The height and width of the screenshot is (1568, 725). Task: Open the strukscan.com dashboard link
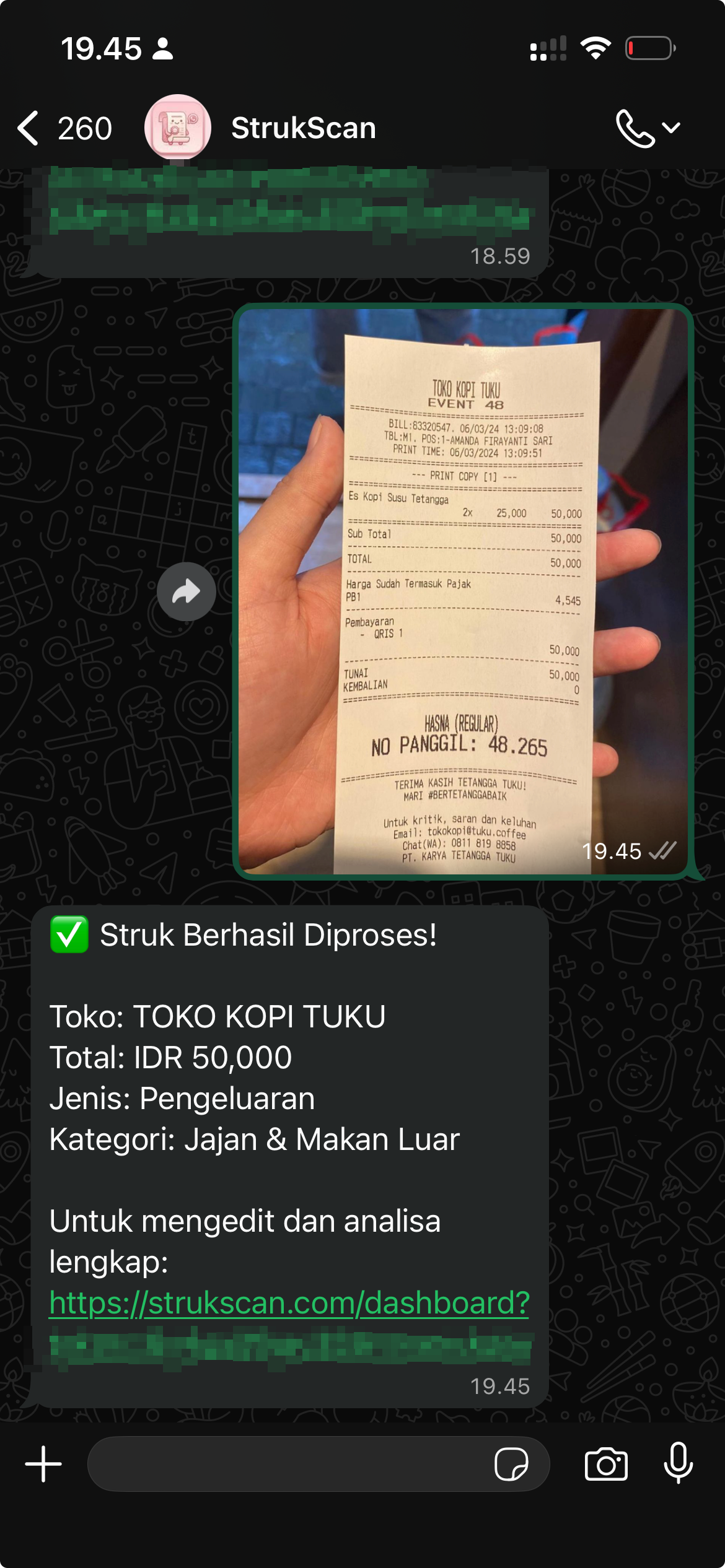coord(289,1303)
